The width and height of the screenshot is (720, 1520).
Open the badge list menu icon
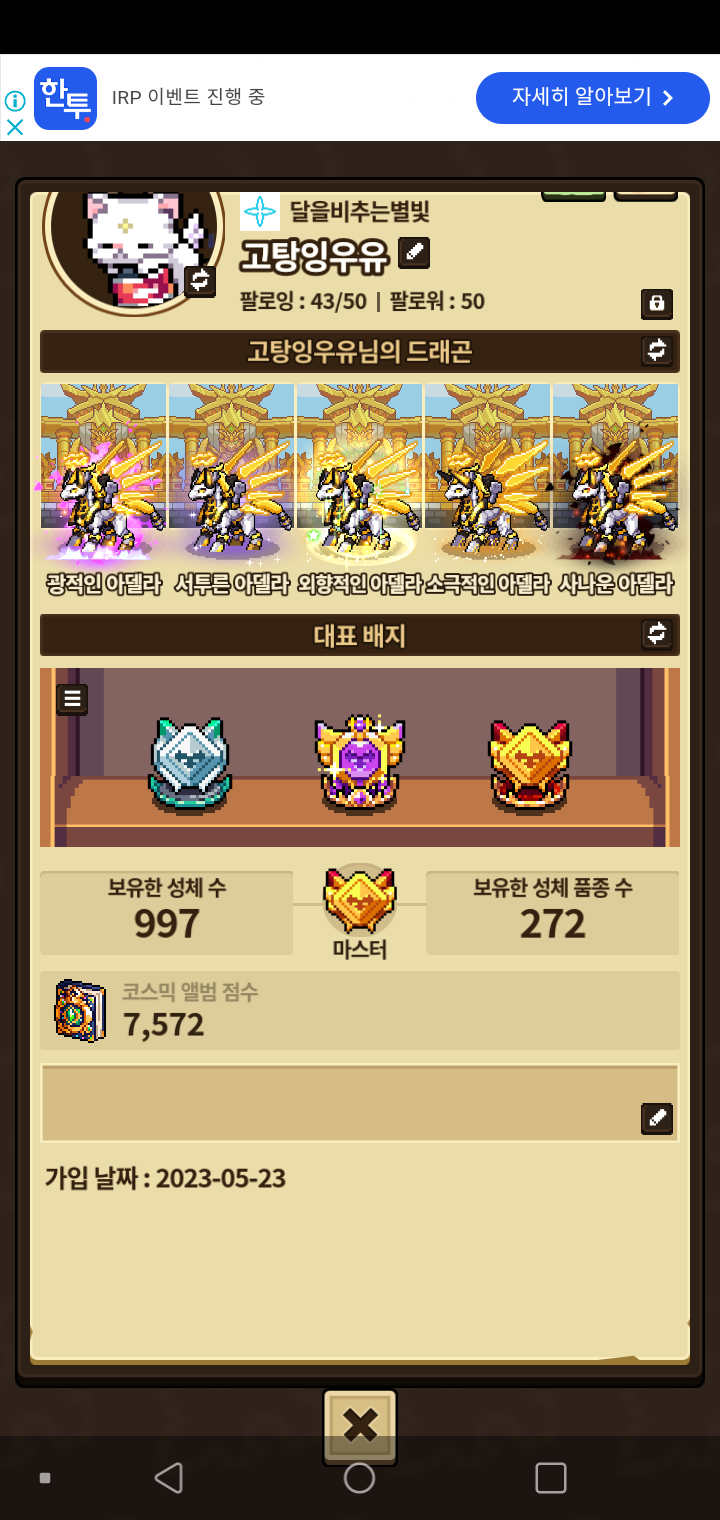[72, 699]
